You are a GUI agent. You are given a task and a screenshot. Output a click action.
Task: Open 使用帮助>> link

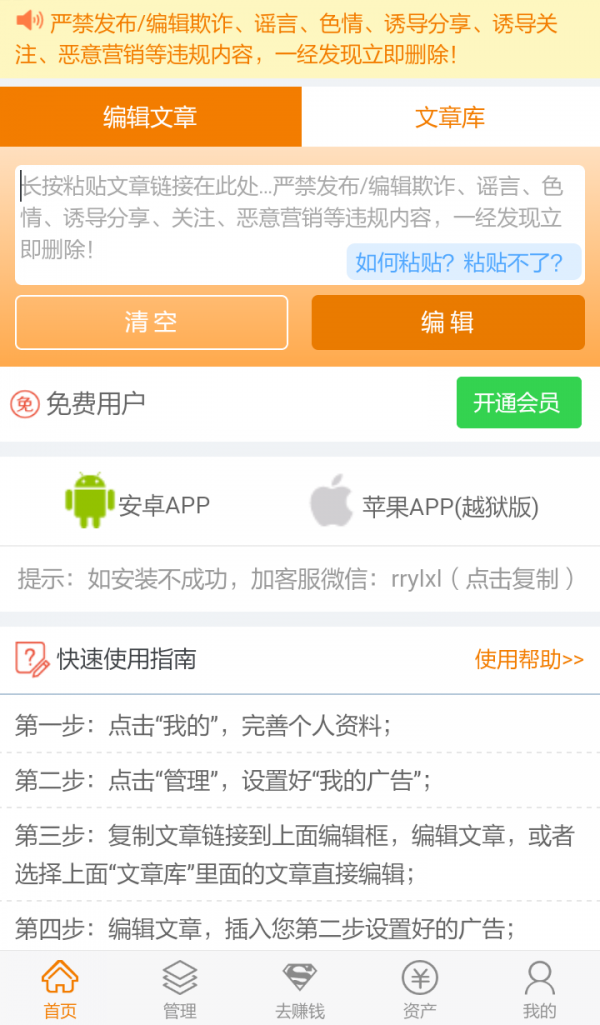click(x=529, y=659)
